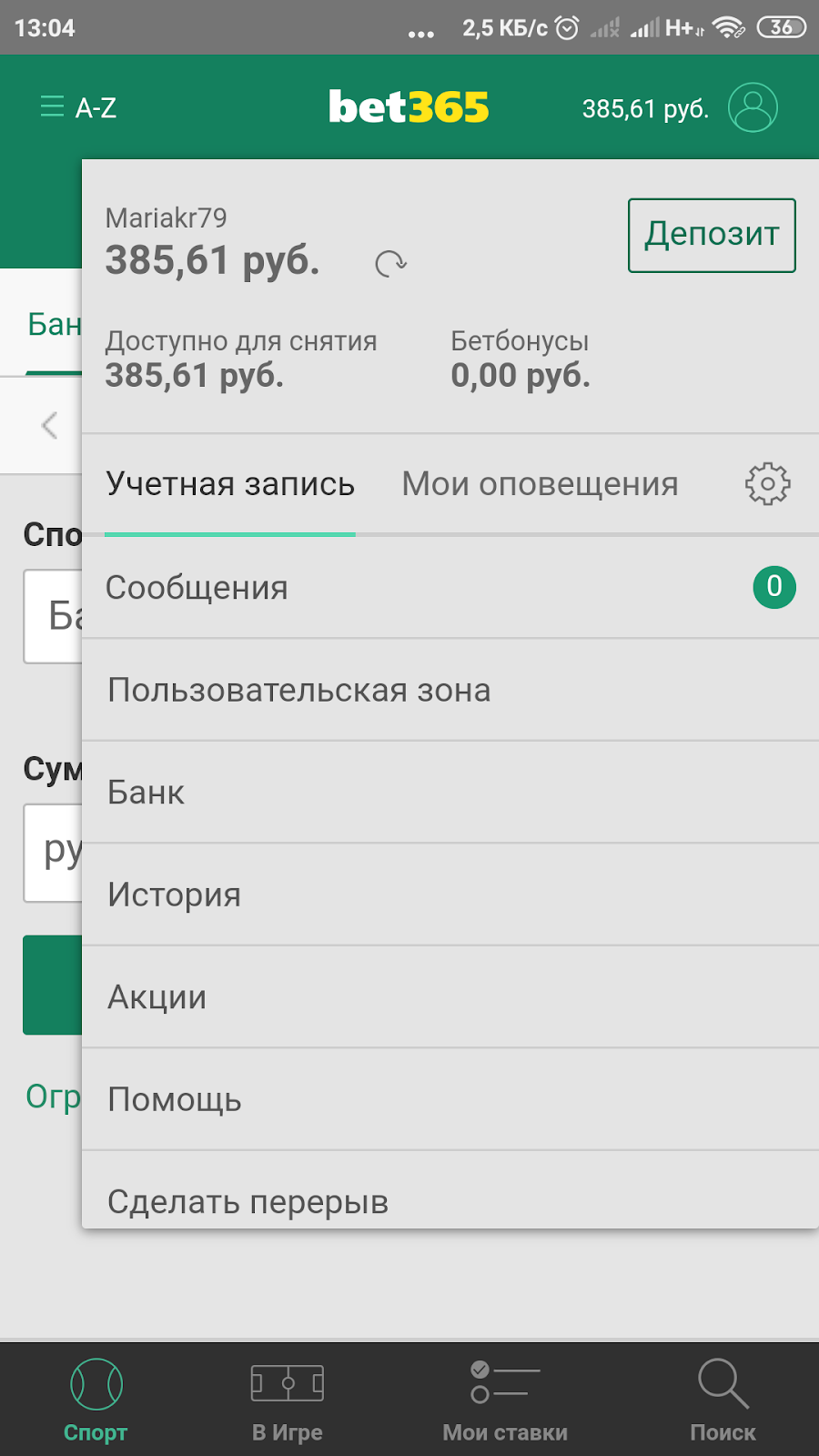Go to Мои ставки

pyautogui.click(x=505, y=1400)
